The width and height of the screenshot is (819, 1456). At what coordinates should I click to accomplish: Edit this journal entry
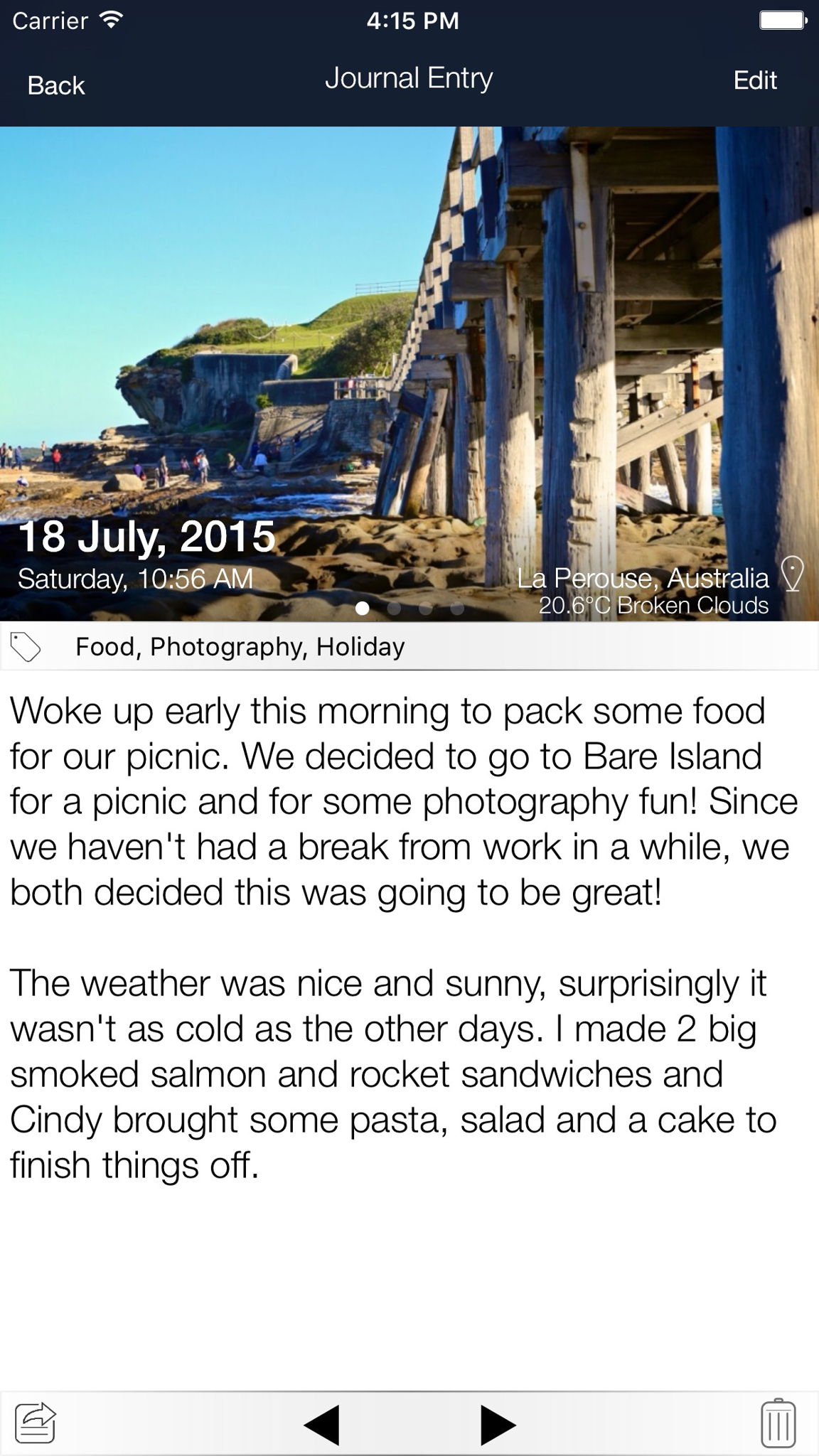tap(754, 80)
